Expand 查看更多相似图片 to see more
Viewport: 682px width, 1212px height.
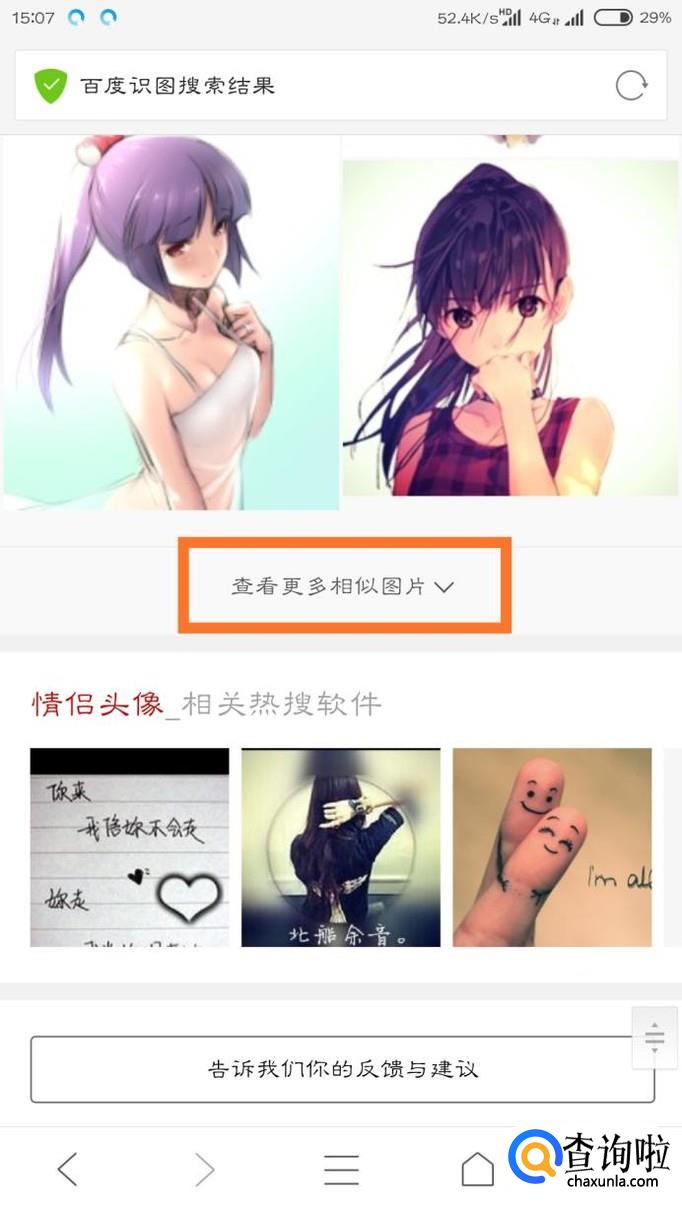click(x=343, y=586)
